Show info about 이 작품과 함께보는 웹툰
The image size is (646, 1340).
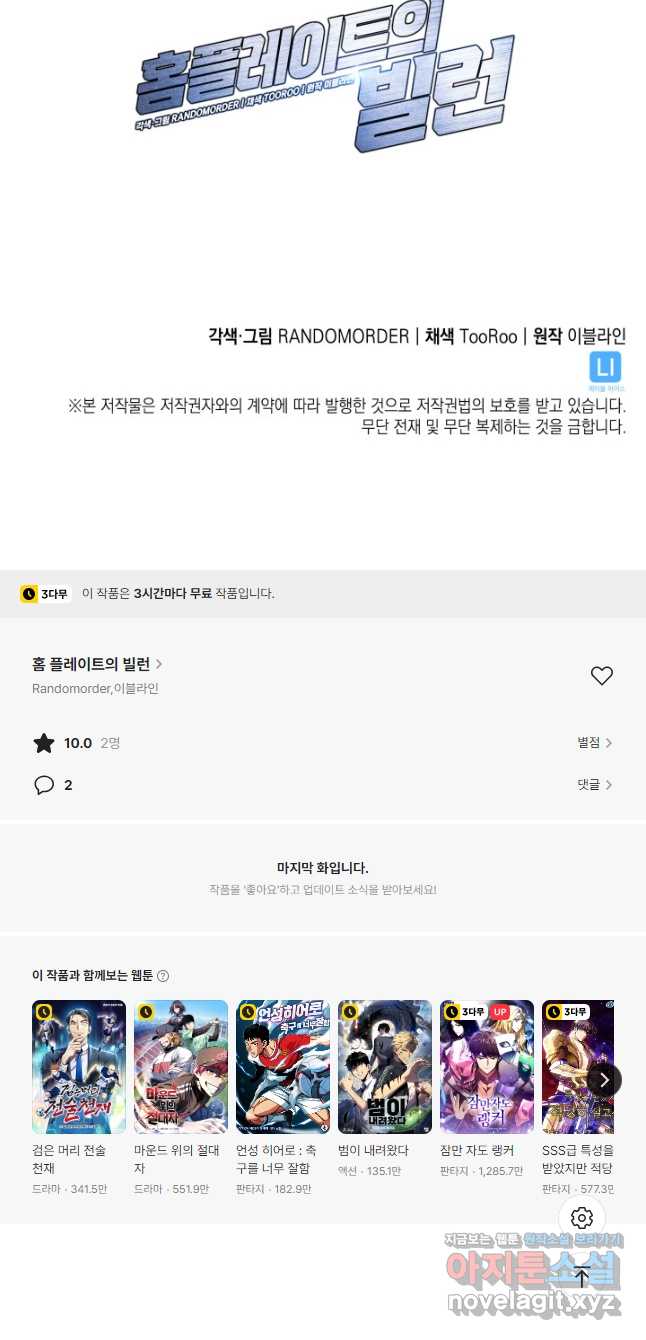163,976
